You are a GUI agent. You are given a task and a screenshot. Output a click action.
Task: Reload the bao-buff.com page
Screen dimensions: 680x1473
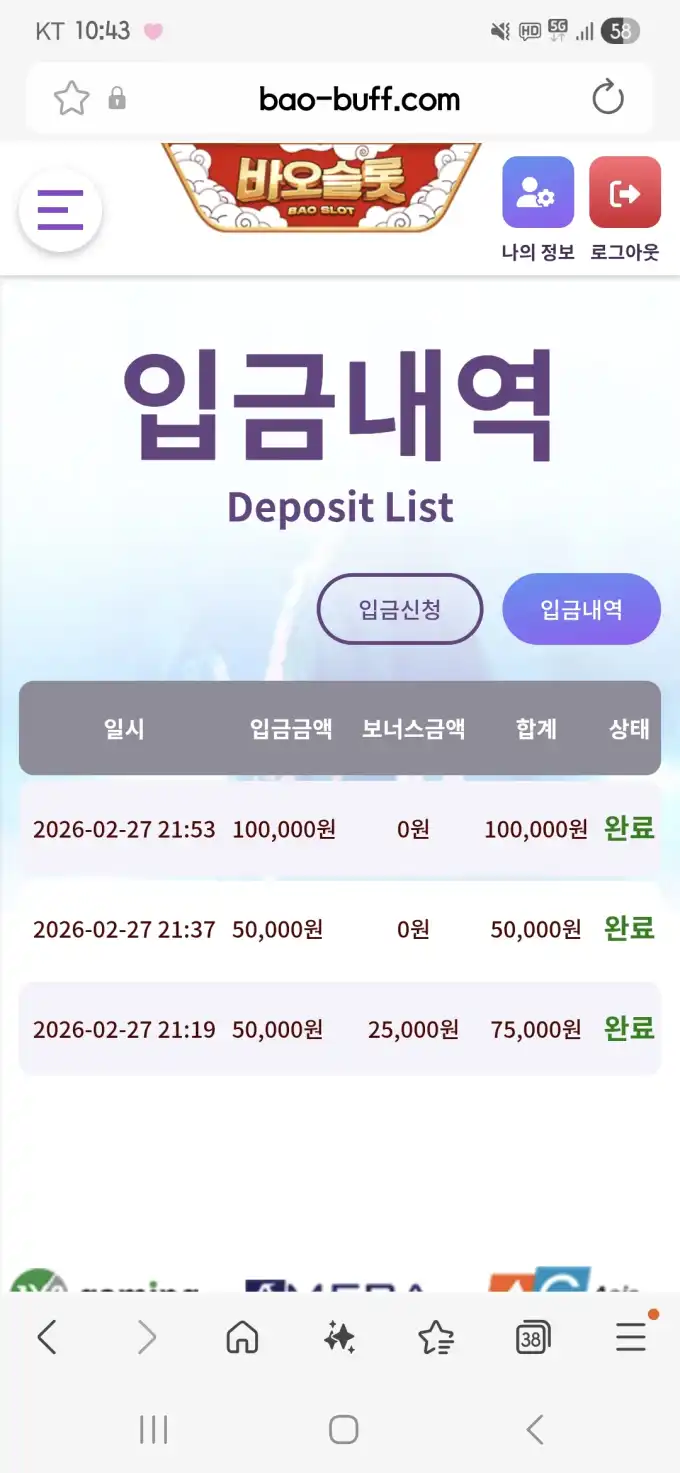click(x=608, y=98)
